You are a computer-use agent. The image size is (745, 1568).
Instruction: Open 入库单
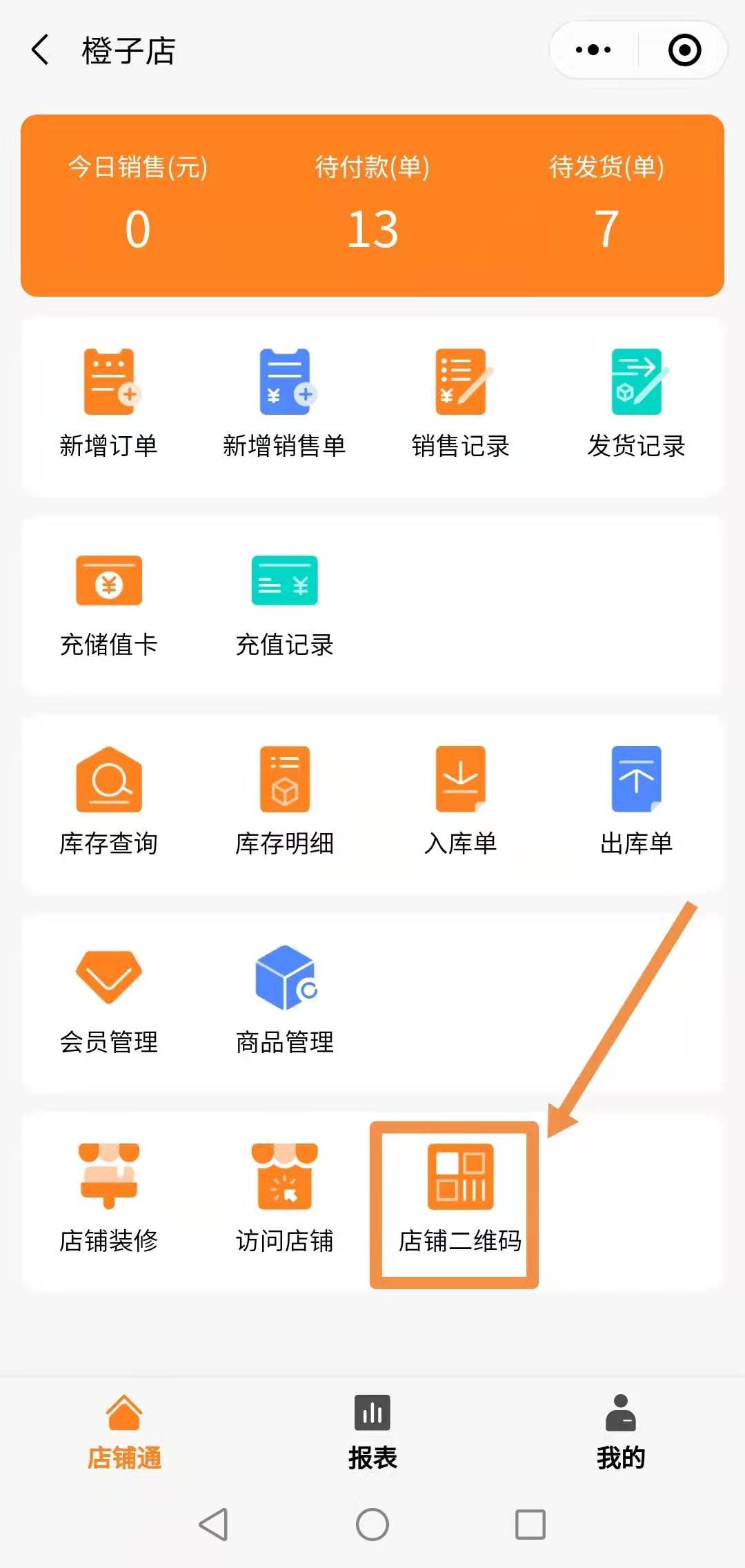click(x=460, y=802)
